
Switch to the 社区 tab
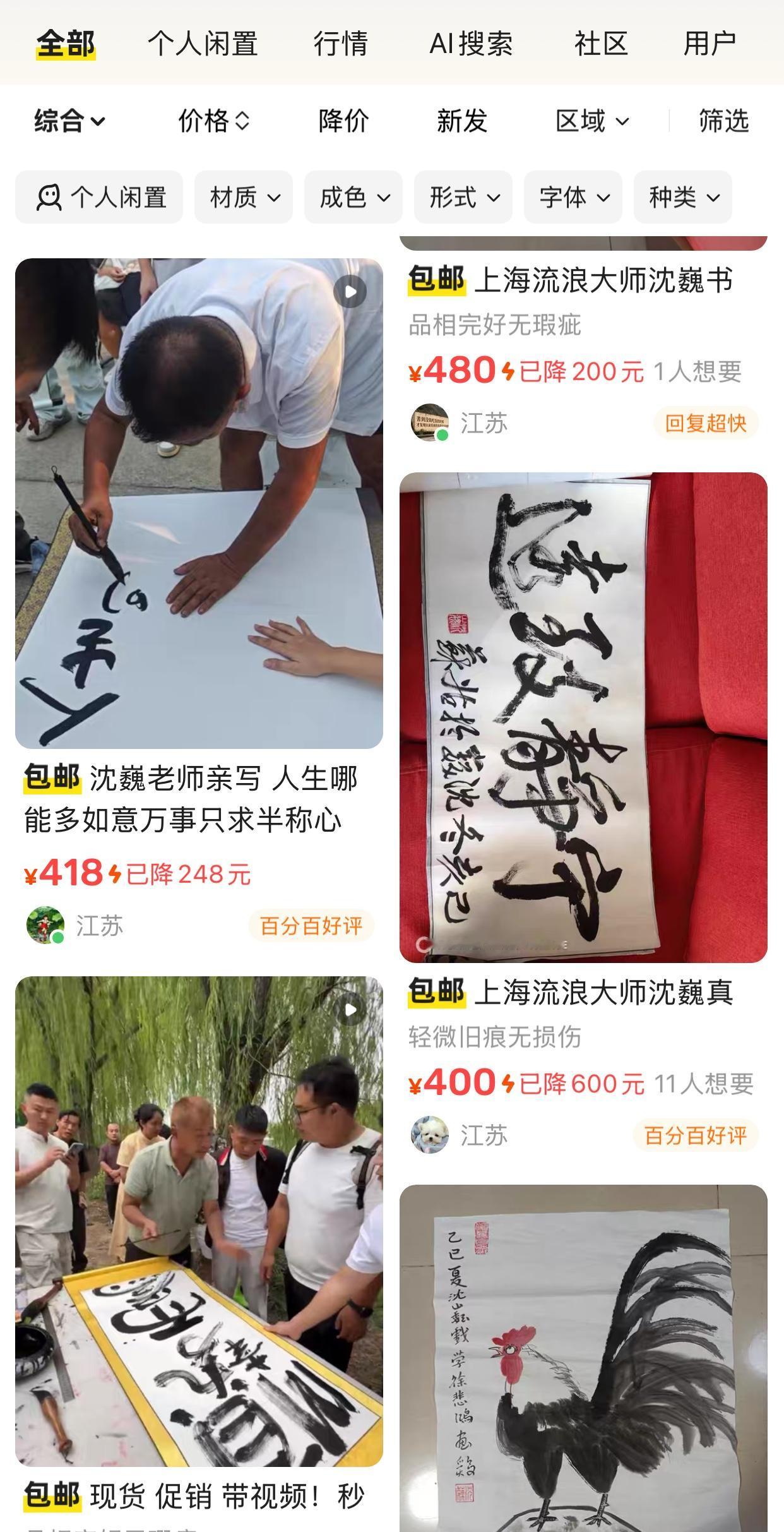pyautogui.click(x=600, y=43)
